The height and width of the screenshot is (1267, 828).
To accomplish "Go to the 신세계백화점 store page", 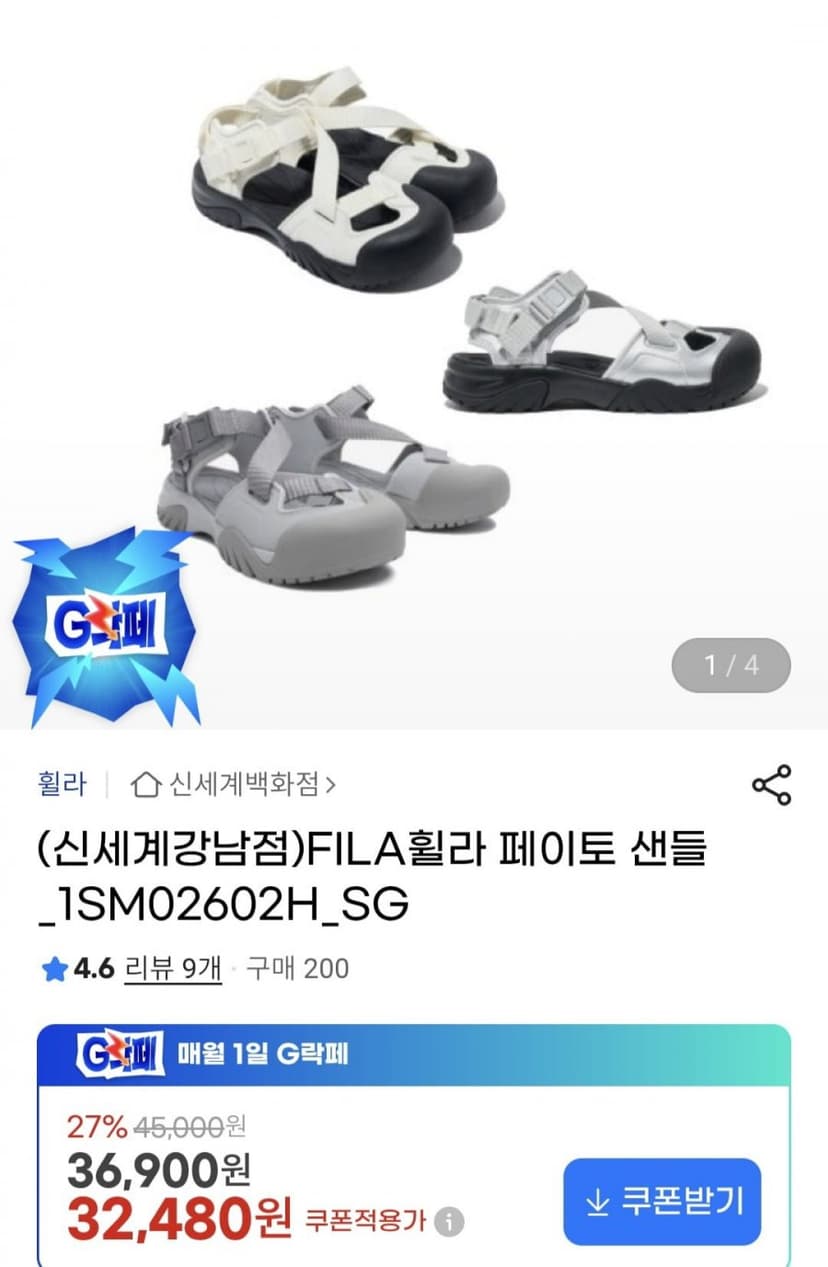I will pos(234,784).
